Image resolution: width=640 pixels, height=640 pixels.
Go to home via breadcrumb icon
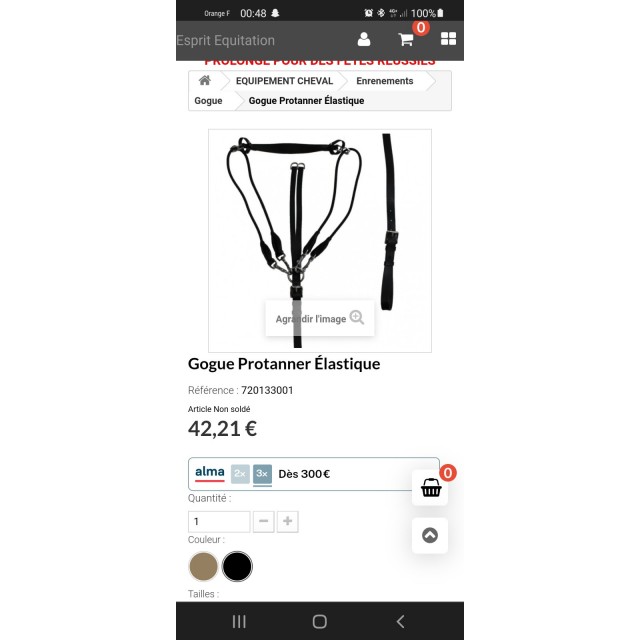(x=205, y=81)
